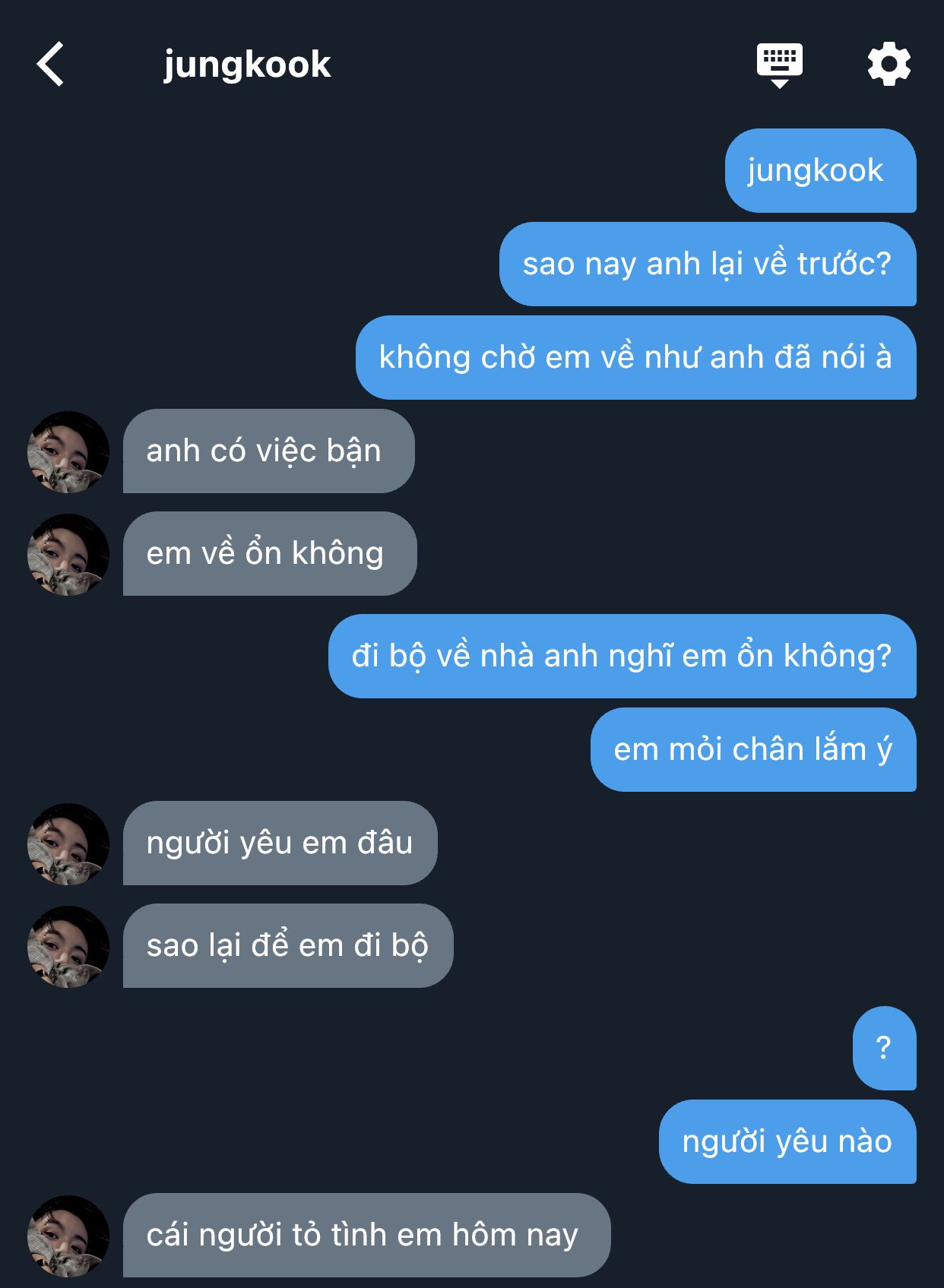Hide the keyboard with the keyboard icon
Viewport: 944px width, 1288px height.
[x=779, y=64]
